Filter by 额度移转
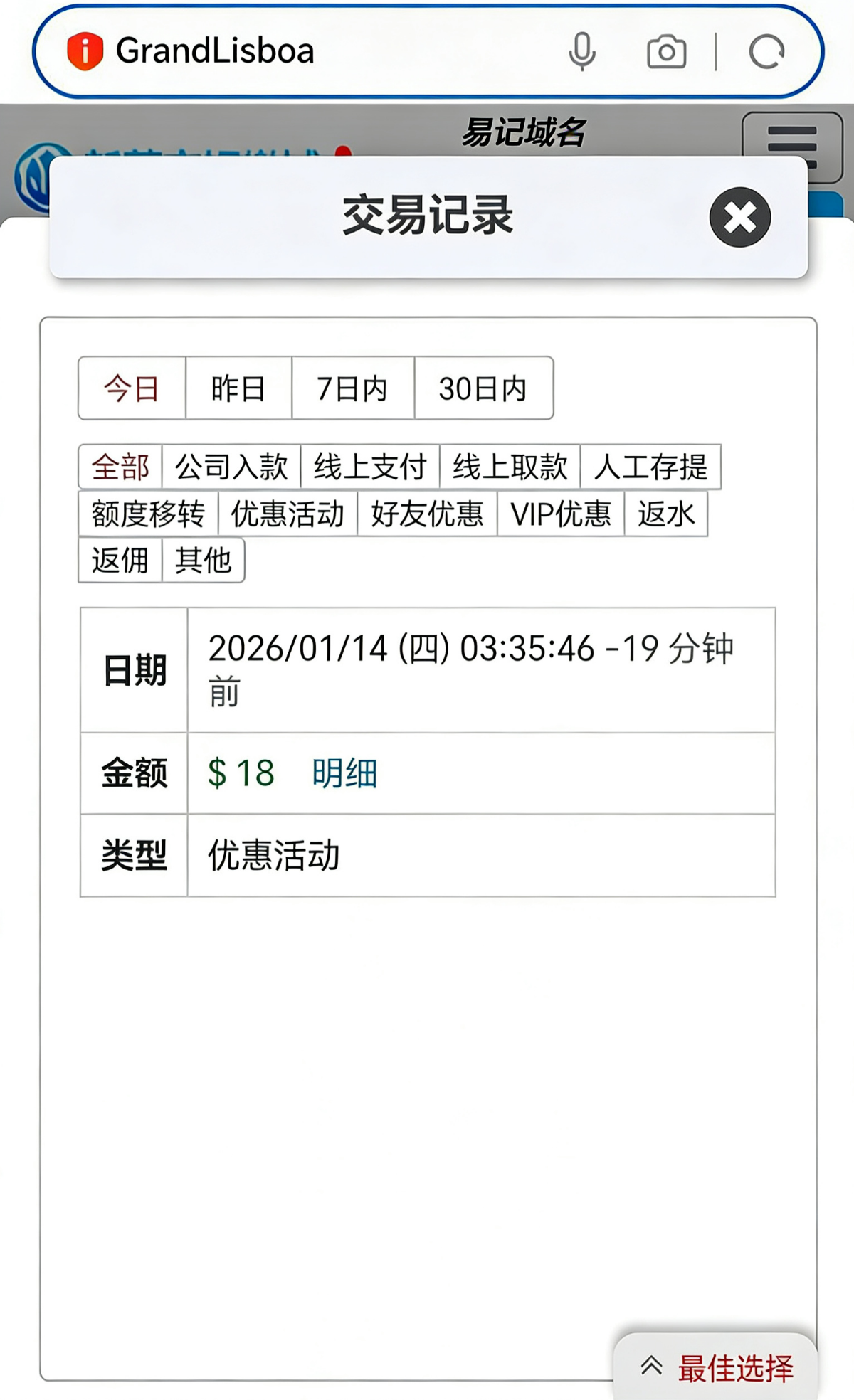Image resolution: width=854 pixels, height=1400 pixels. 148,514
